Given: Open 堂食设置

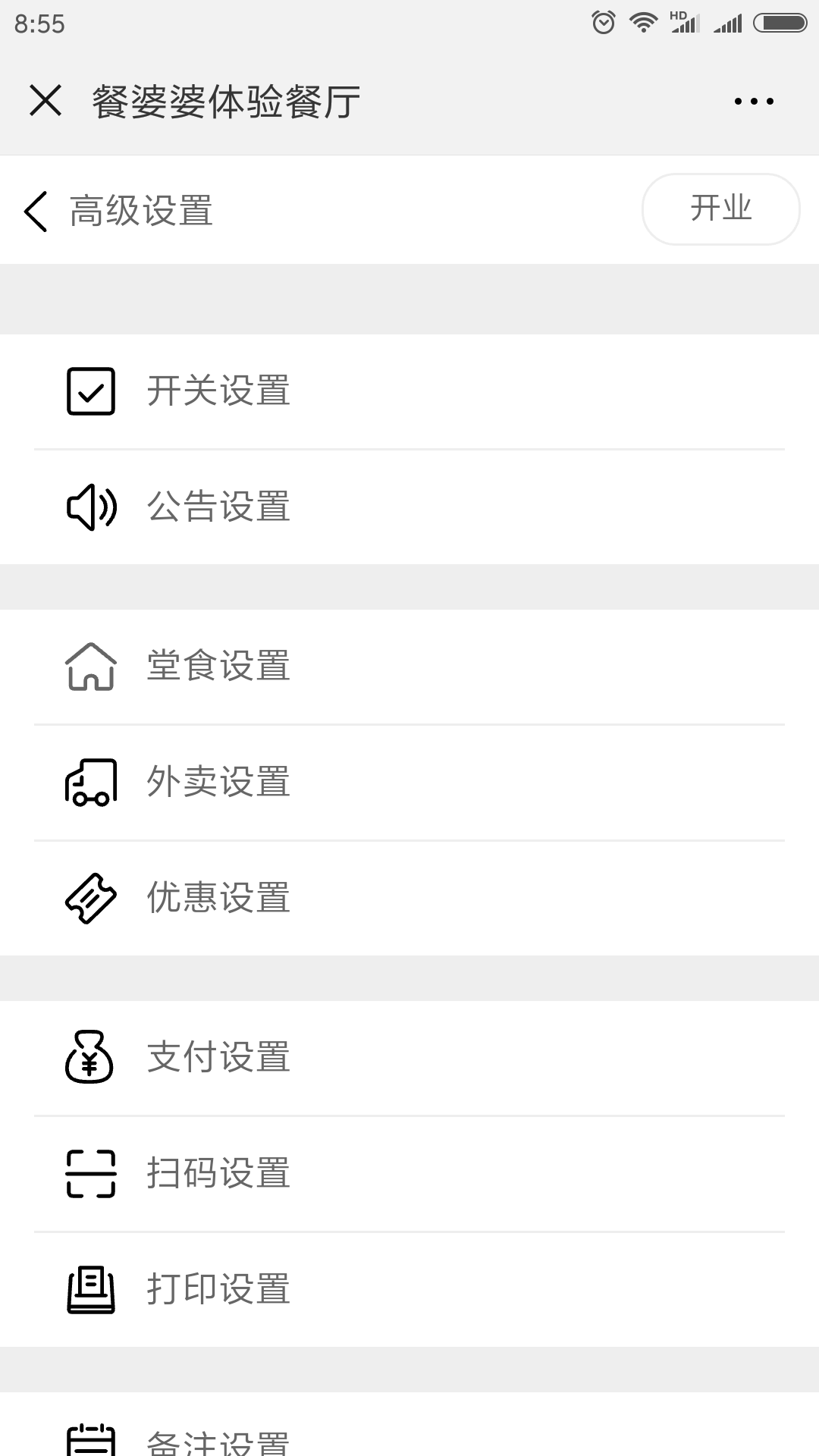Looking at the screenshot, I should [409, 667].
